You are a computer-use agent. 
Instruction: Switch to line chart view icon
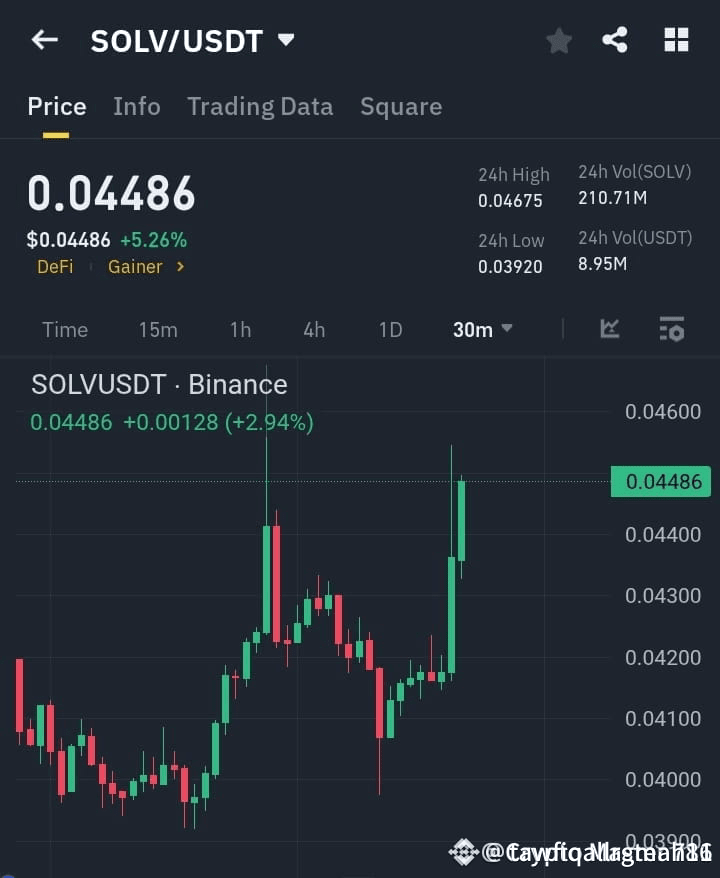coord(609,329)
